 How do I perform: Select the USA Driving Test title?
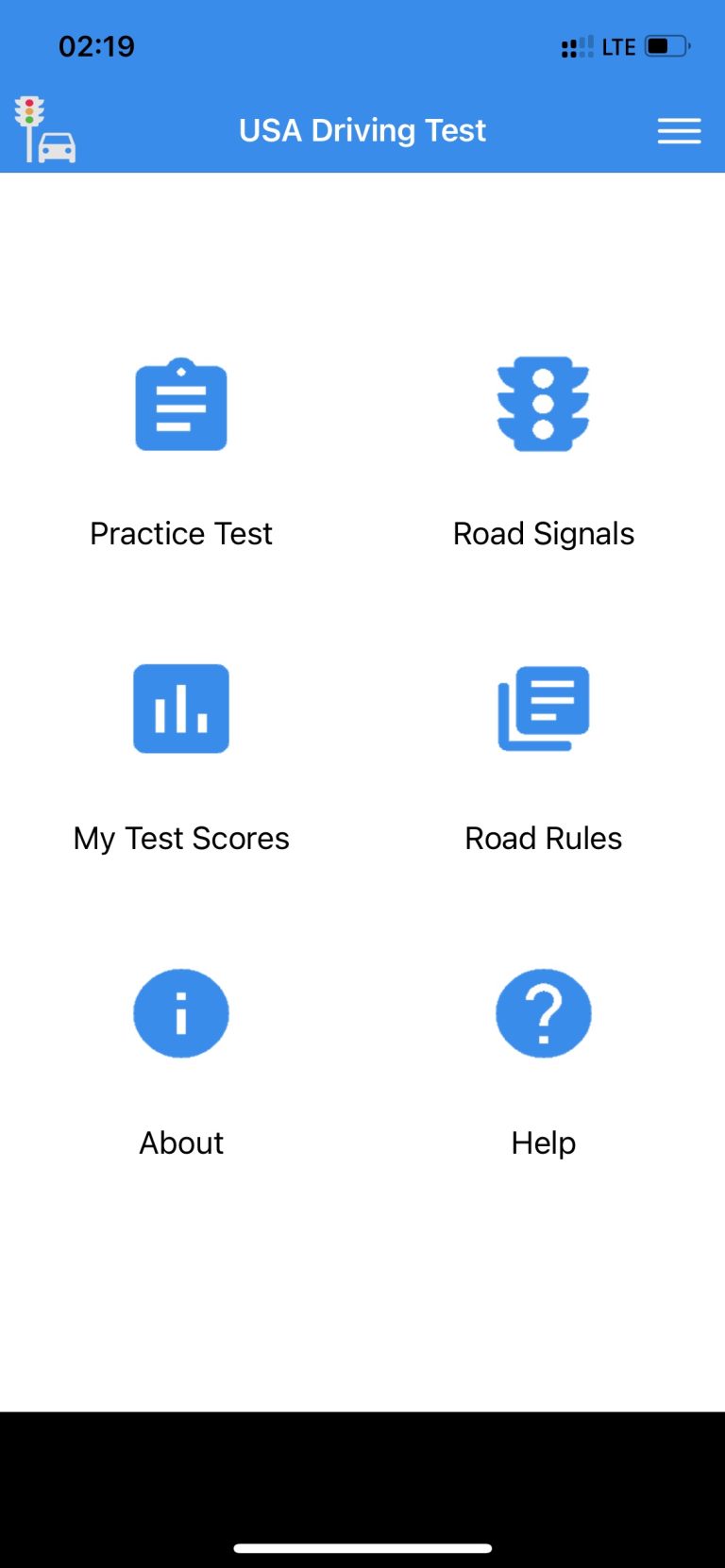tap(362, 130)
